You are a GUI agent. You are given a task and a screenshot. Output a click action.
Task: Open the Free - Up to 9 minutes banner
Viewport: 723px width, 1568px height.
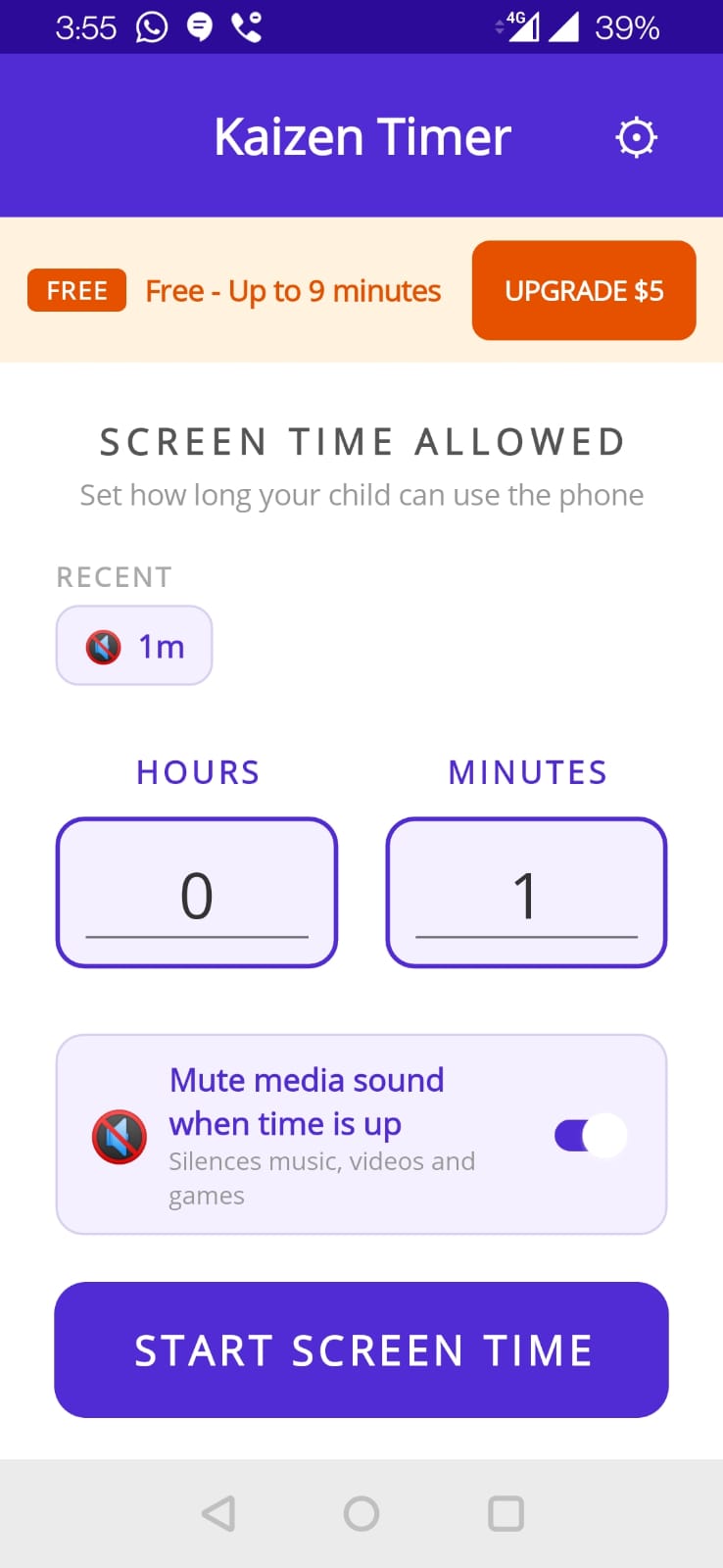click(292, 290)
